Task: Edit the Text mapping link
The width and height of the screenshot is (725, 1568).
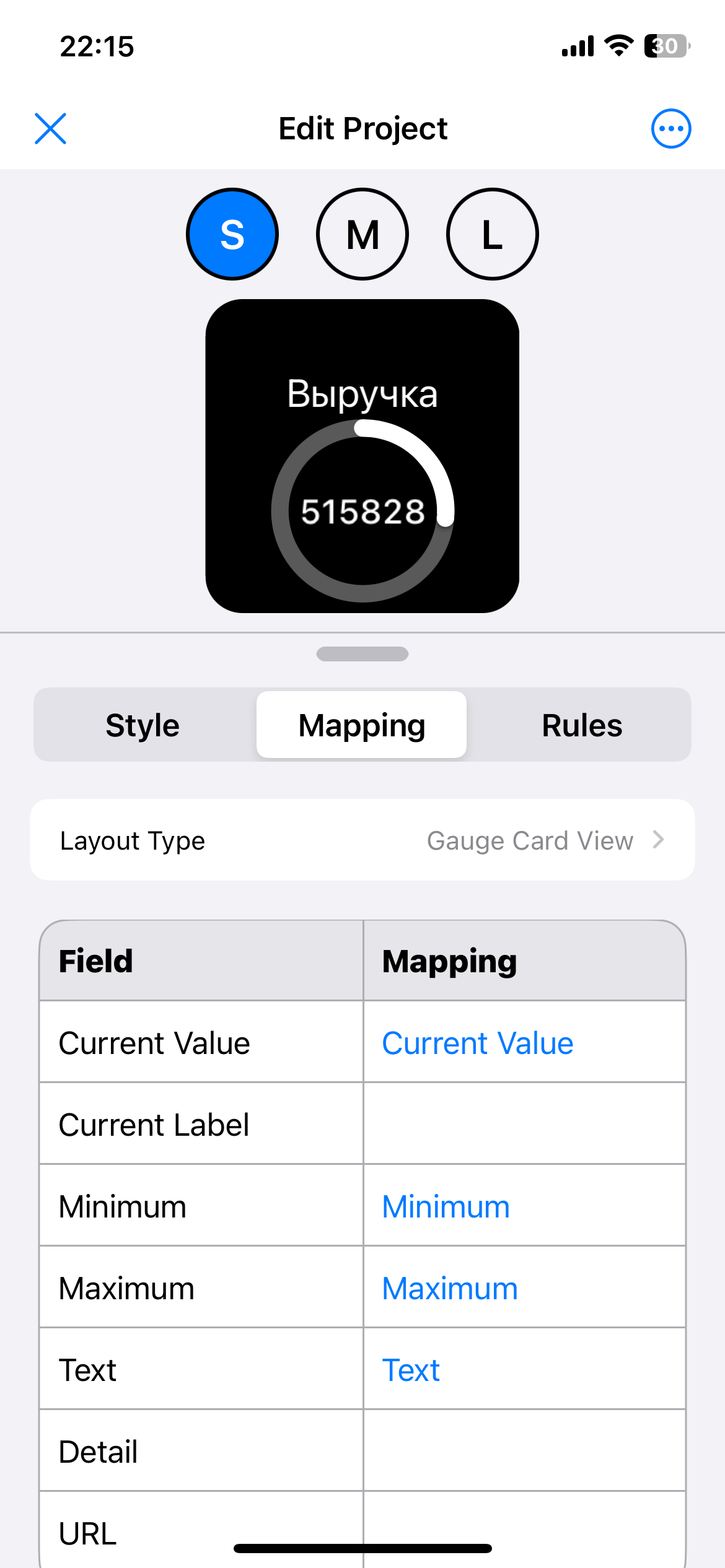Action: tap(411, 1370)
